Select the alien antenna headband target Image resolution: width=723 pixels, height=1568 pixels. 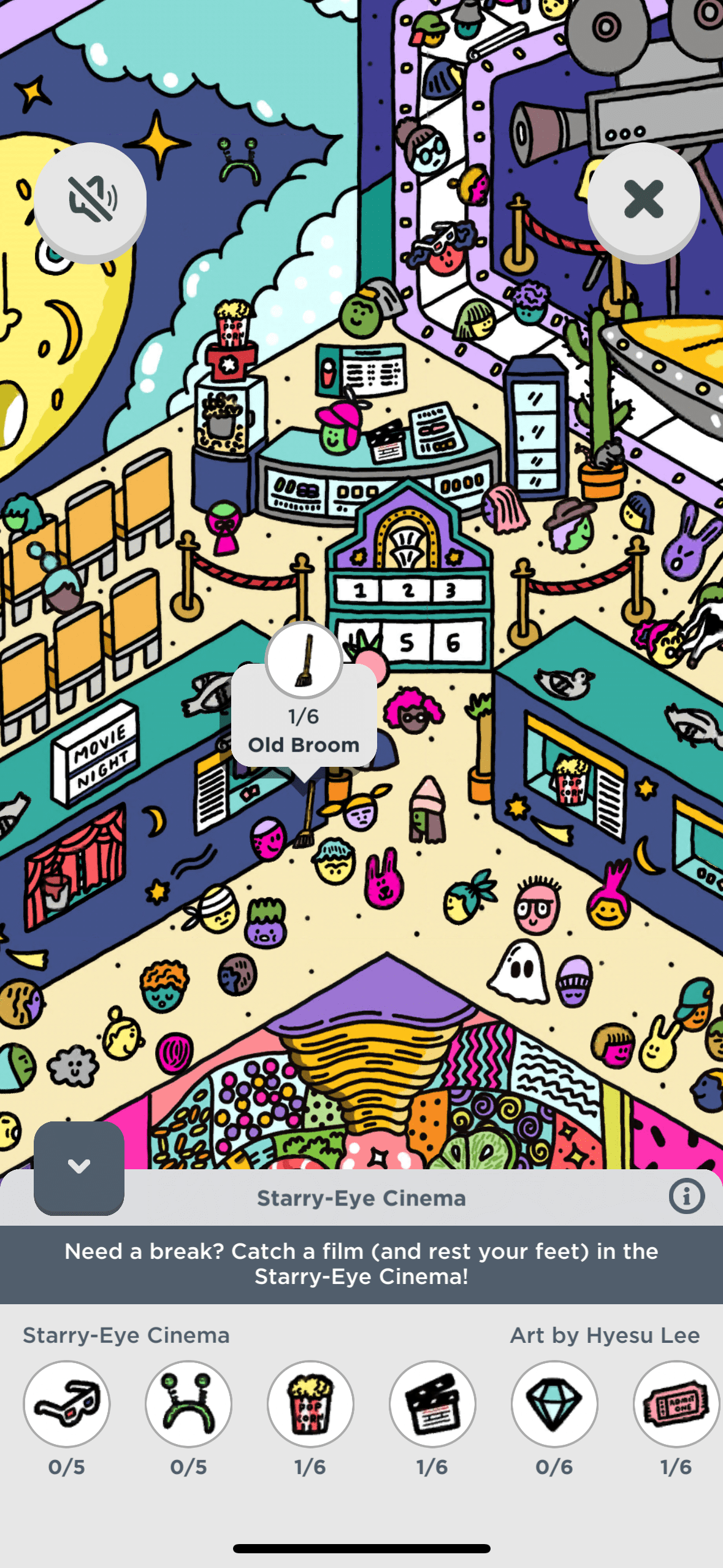pos(188,1403)
